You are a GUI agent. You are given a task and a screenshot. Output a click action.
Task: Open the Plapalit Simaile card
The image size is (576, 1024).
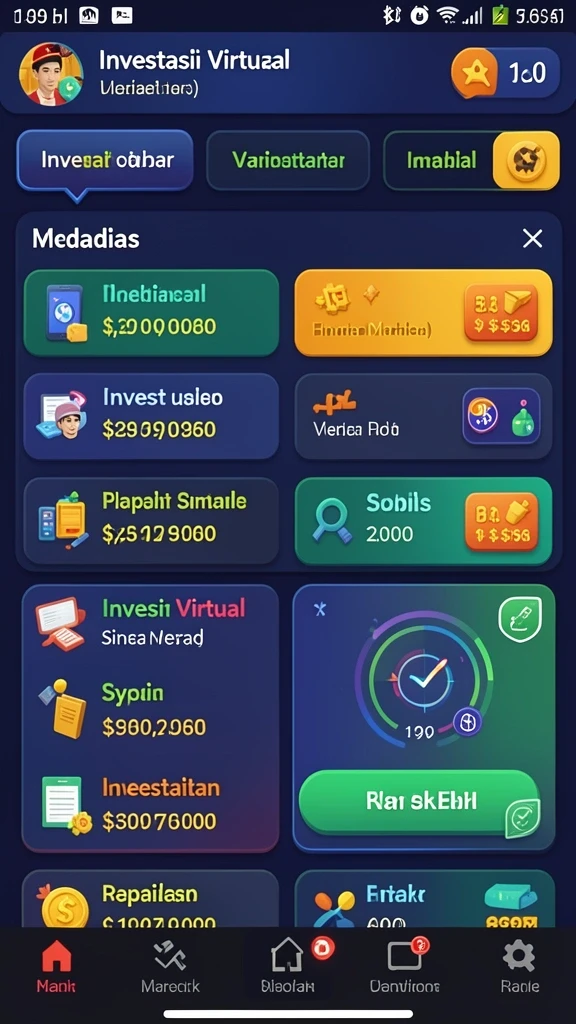pyautogui.click(x=151, y=520)
